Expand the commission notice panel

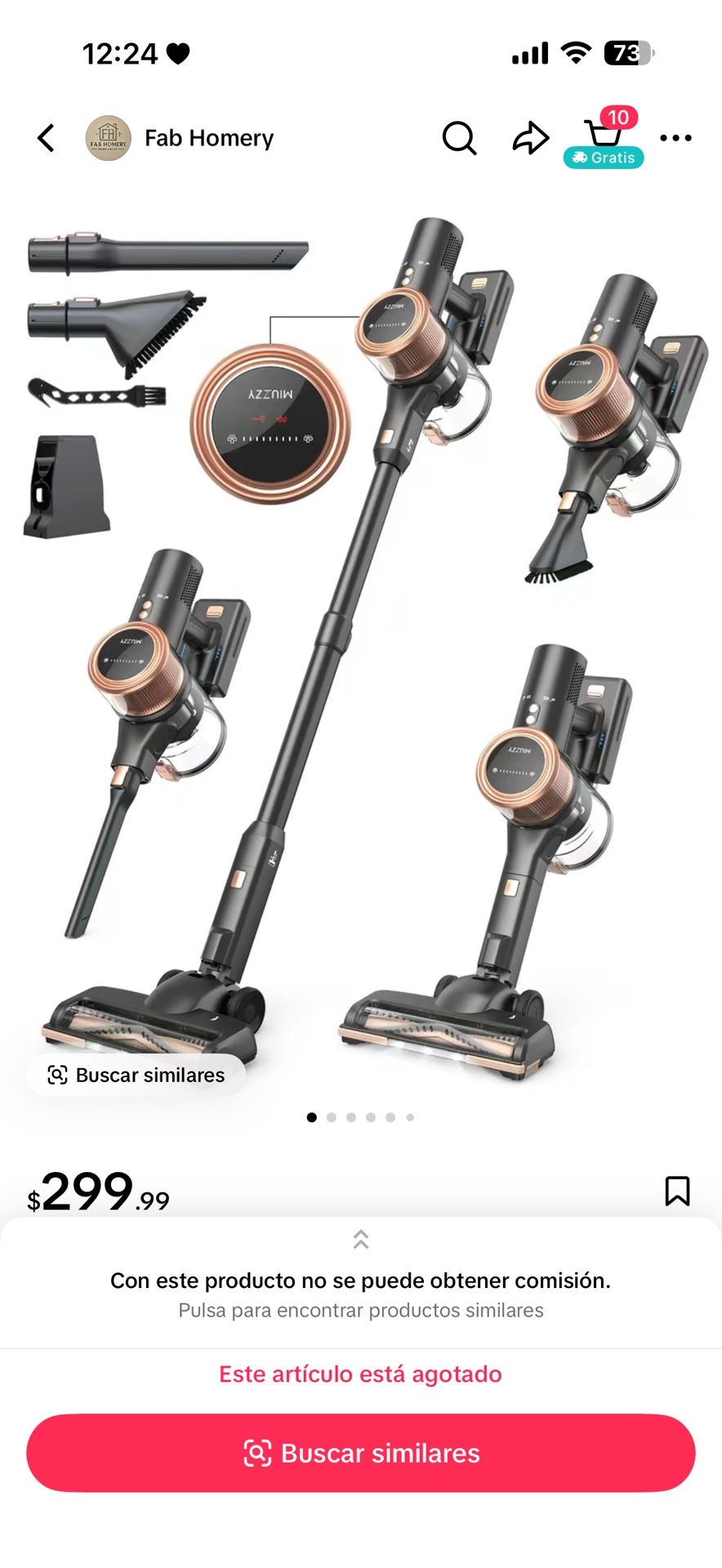tap(360, 1281)
